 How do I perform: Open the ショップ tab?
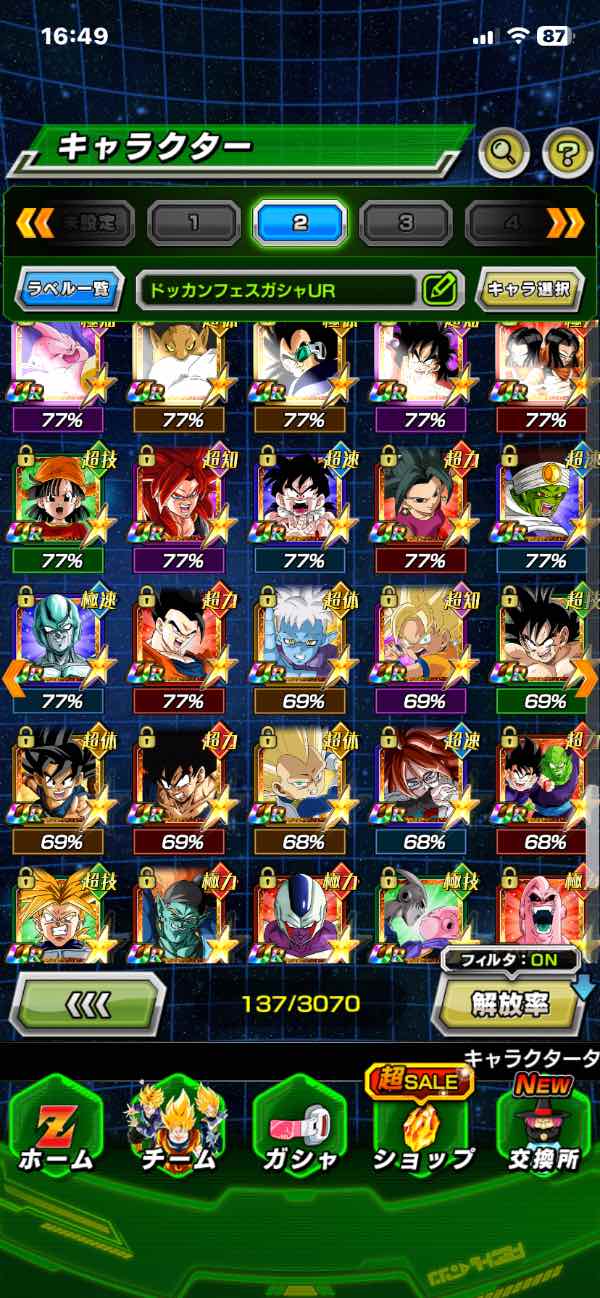pyautogui.click(x=422, y=1130)
